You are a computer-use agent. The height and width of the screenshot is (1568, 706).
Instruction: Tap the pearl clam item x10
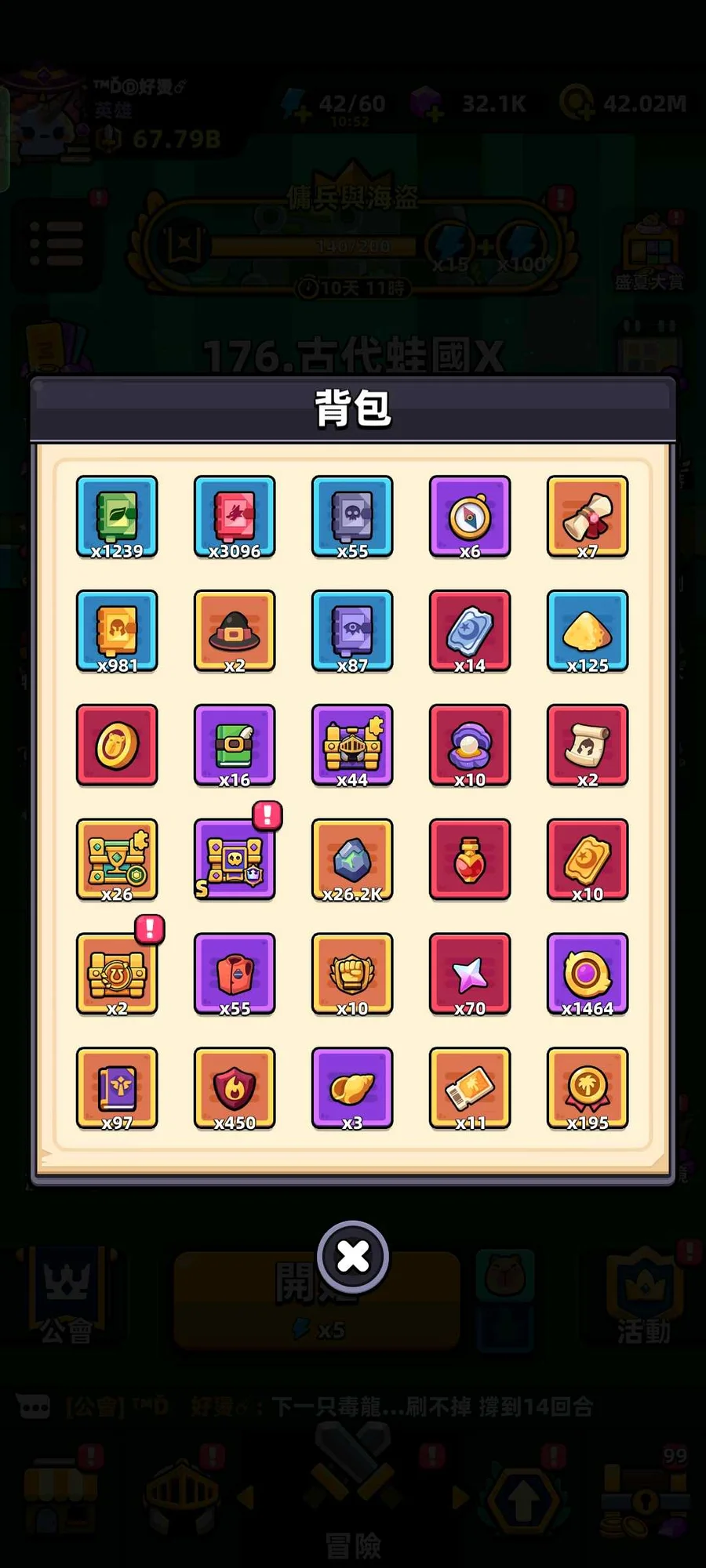click(470, 745)
